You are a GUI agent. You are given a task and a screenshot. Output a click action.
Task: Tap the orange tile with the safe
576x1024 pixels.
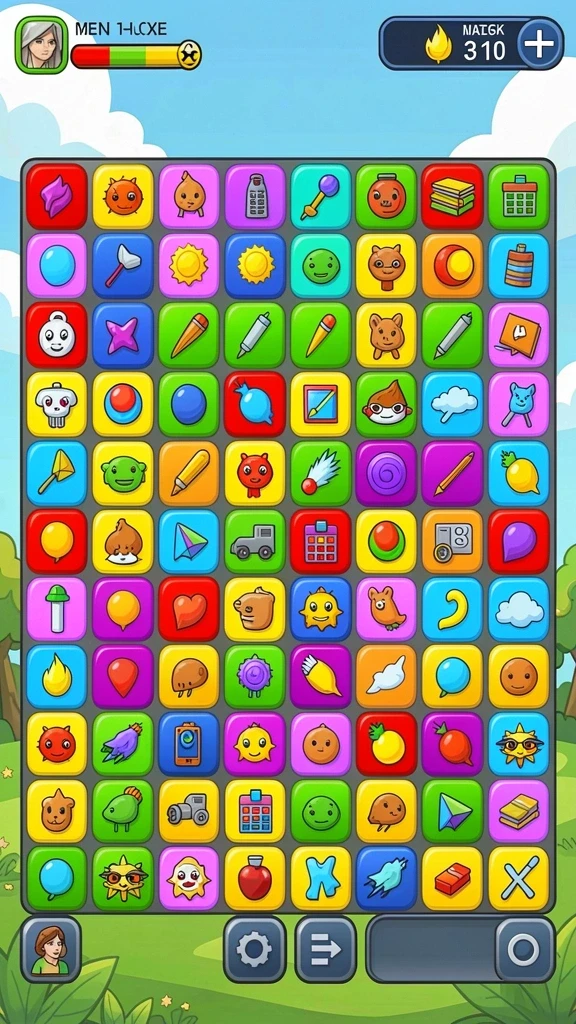(x=453, y=541)
